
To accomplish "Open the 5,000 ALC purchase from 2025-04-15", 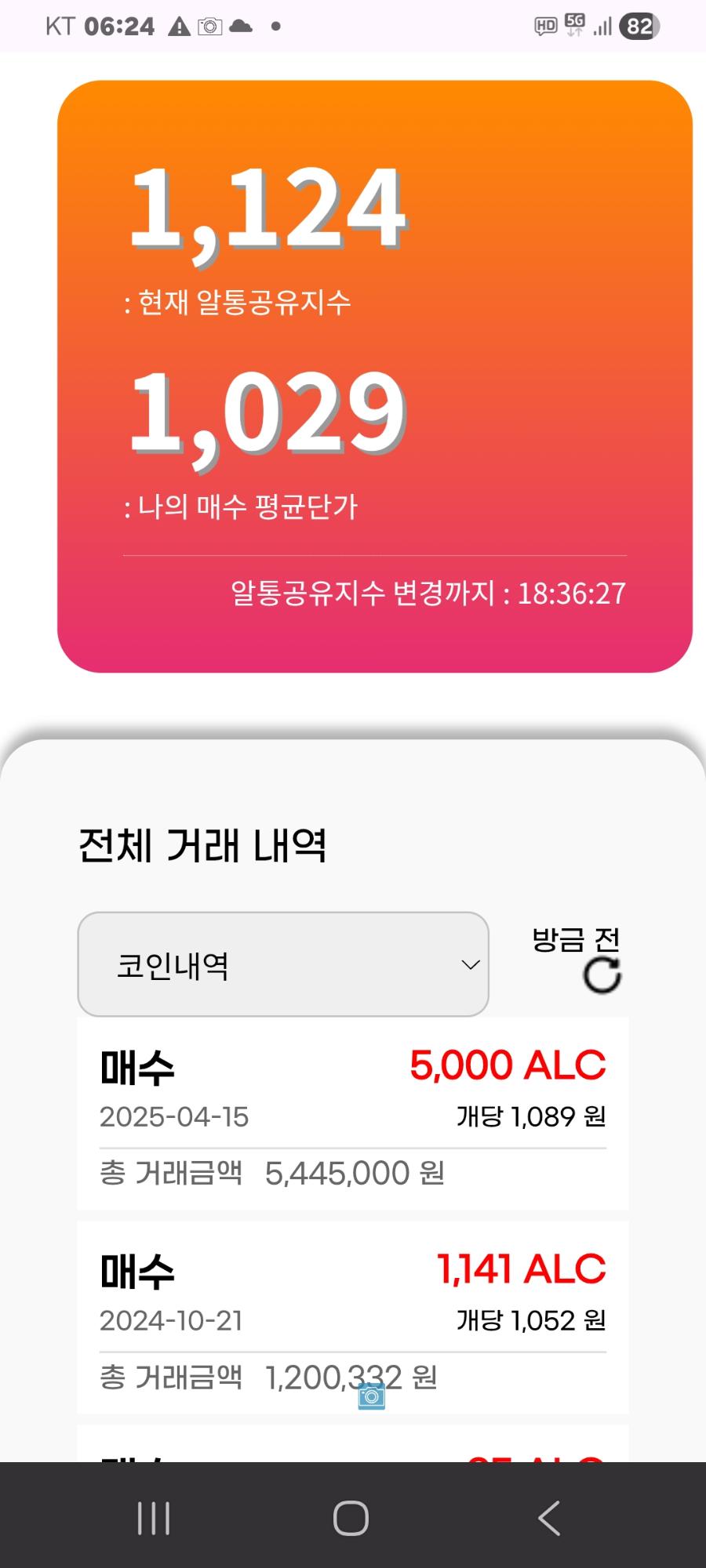I will pos(352,1113).
